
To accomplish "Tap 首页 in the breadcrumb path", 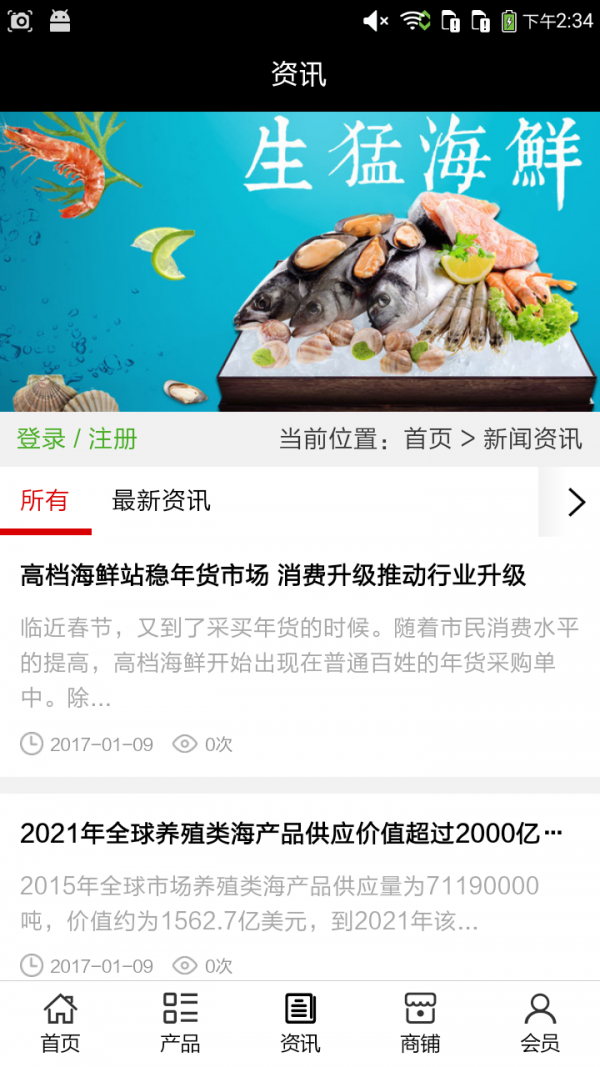I will pos(428,439).
